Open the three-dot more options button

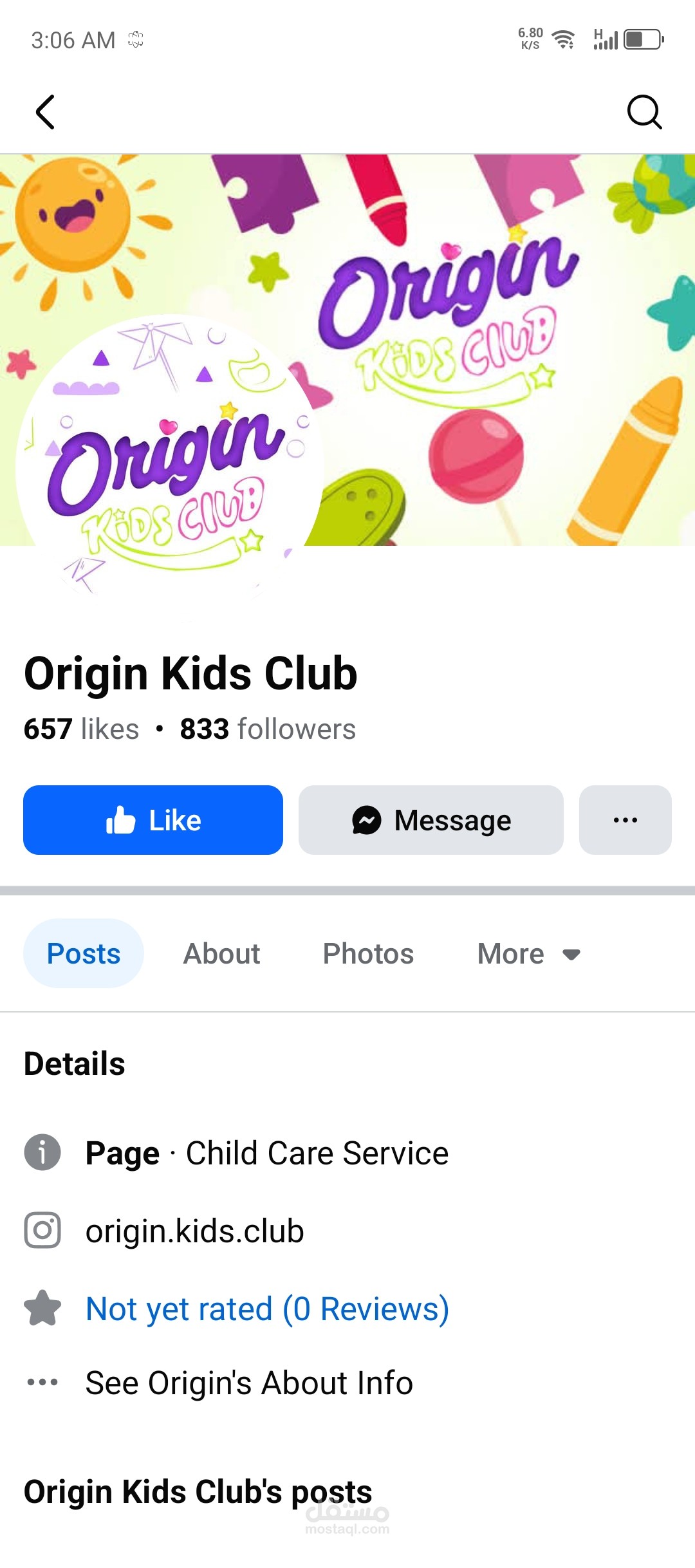click(x=625, y=820)
